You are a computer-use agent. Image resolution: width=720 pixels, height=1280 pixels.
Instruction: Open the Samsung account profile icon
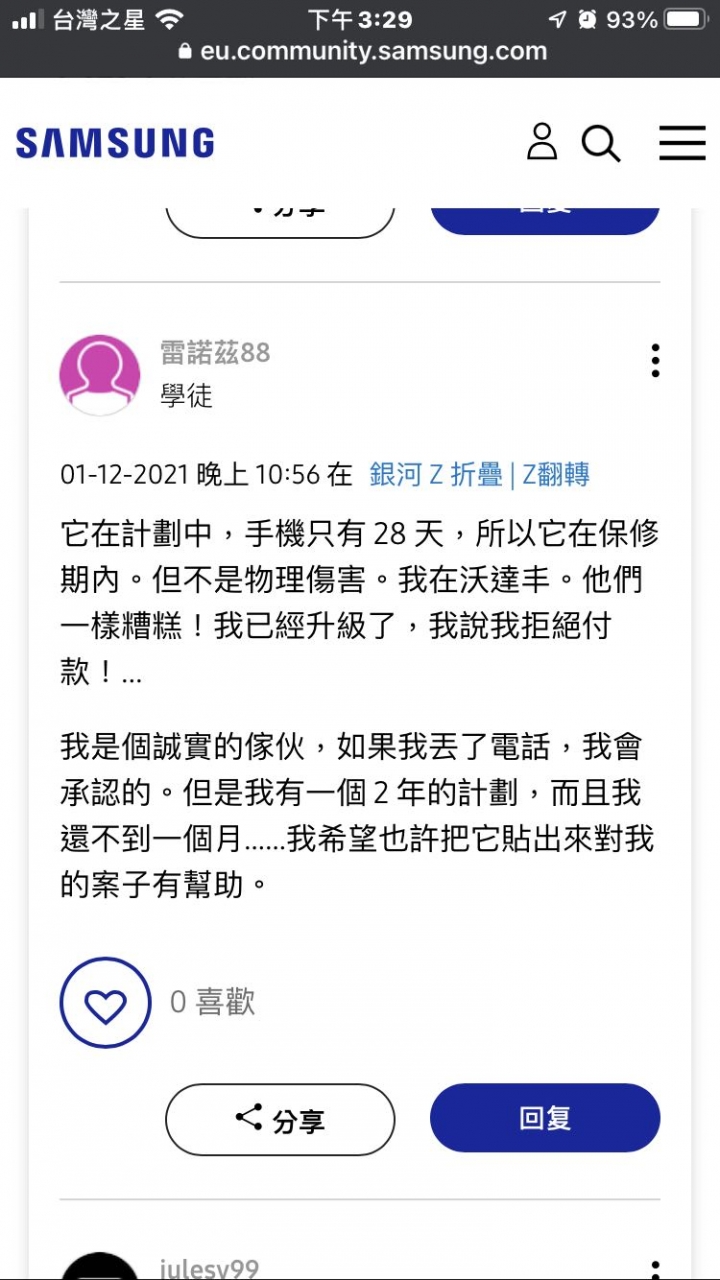coord(542,142)
